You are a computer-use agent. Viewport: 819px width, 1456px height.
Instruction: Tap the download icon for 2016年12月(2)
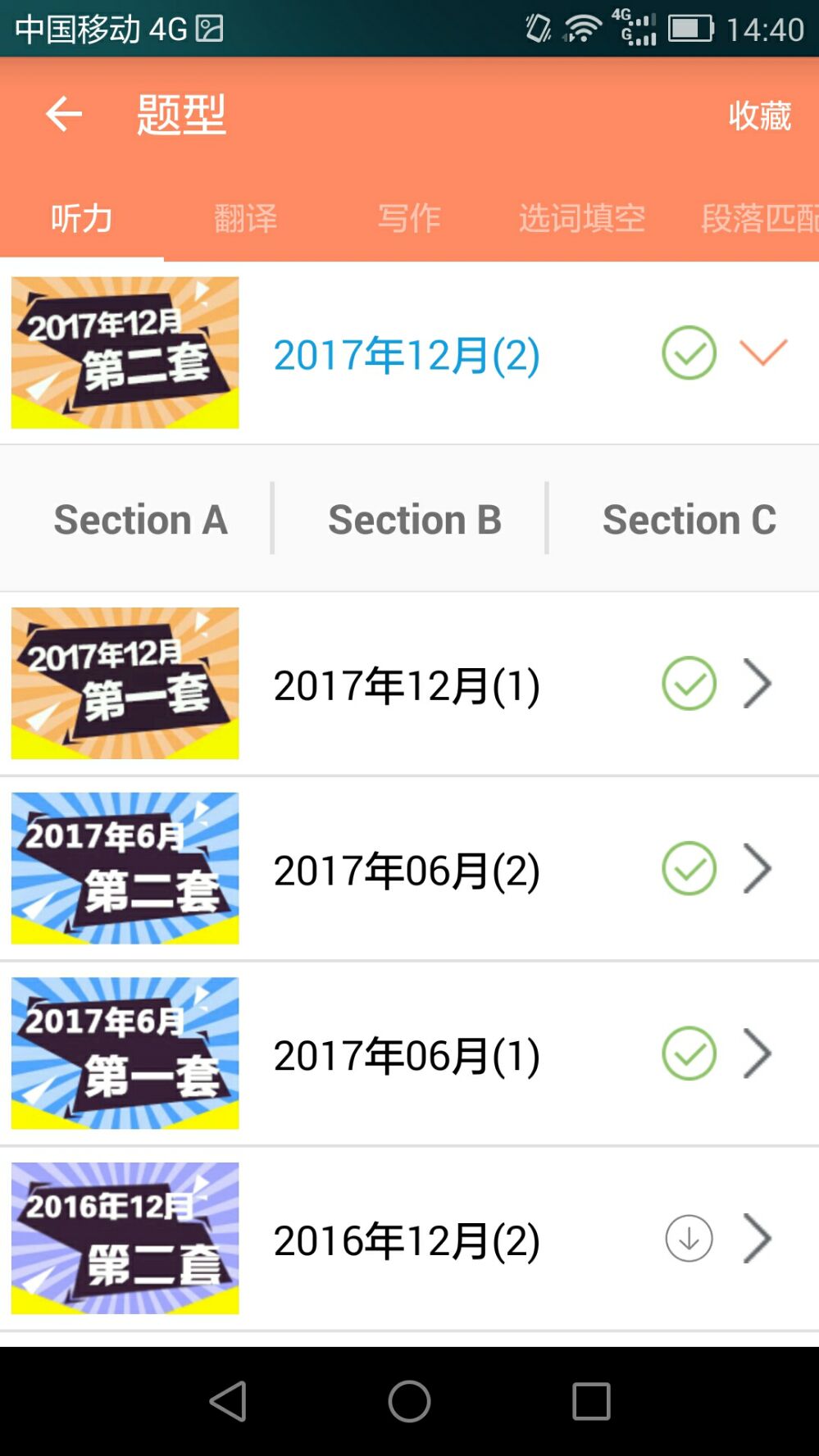pyautogui.click(x=688, y=1239)
